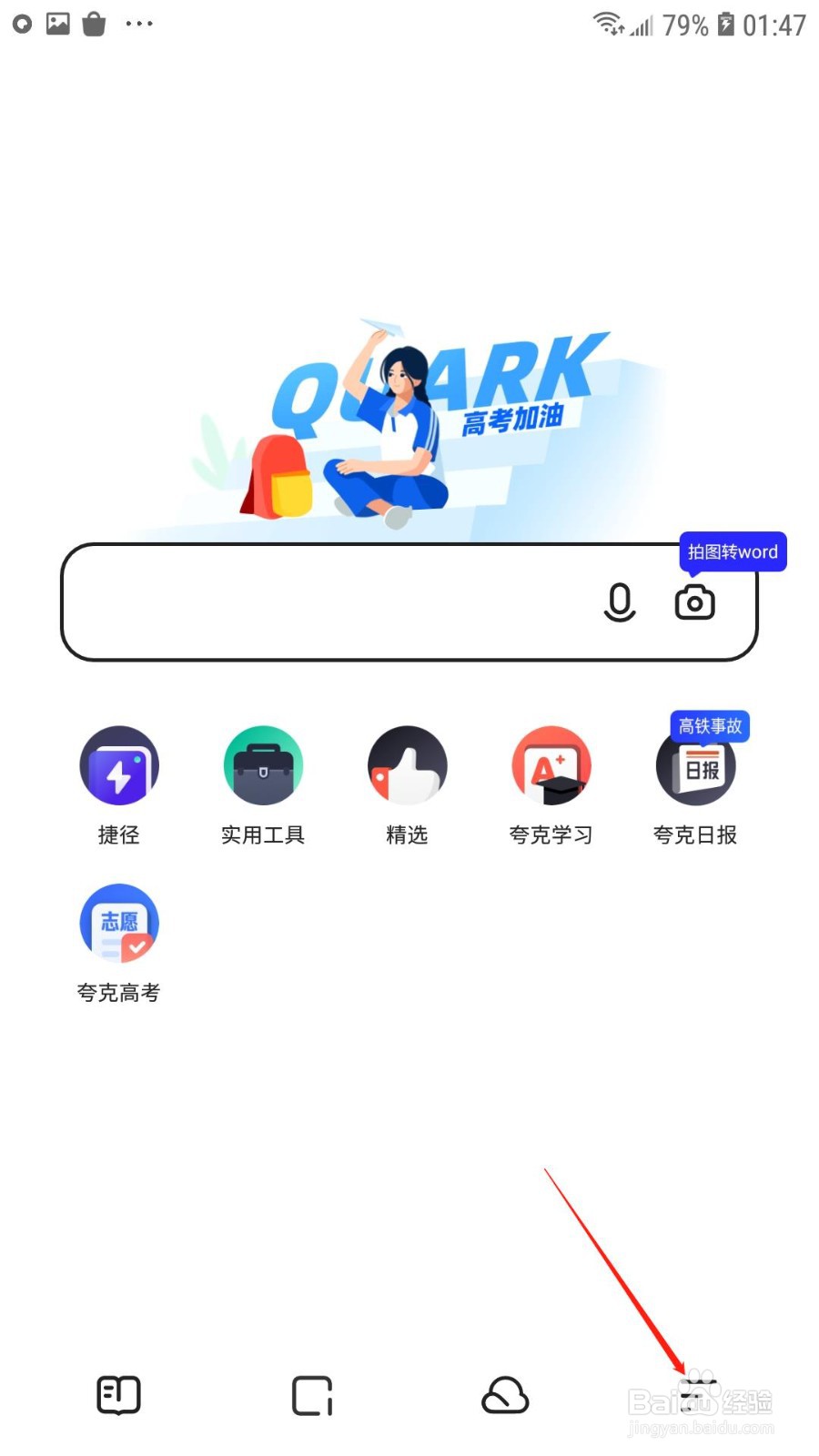819x1456 pixels.
Task: Open the bookmarks book icon in bottom bar
Action: [x=117, y=1395]
